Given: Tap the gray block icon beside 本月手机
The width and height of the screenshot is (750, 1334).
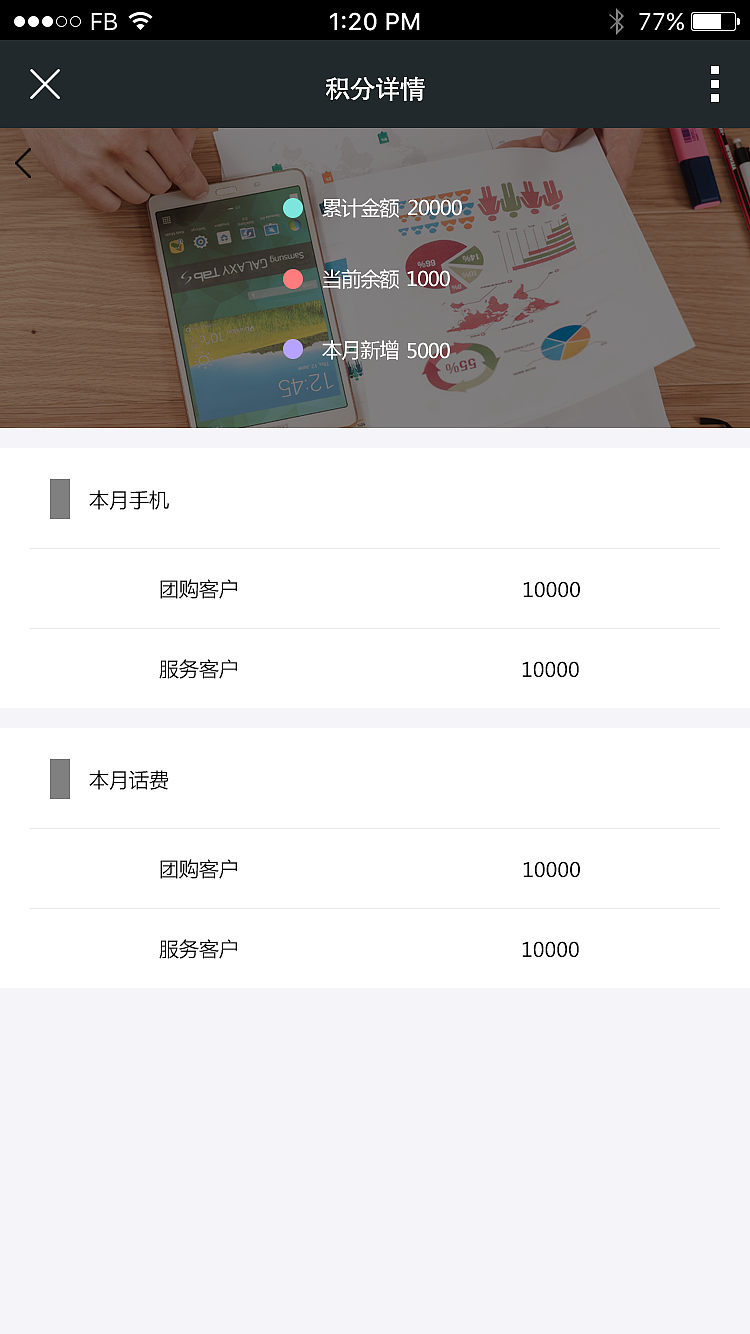Looking at the screenshot, I should point(59,498).
